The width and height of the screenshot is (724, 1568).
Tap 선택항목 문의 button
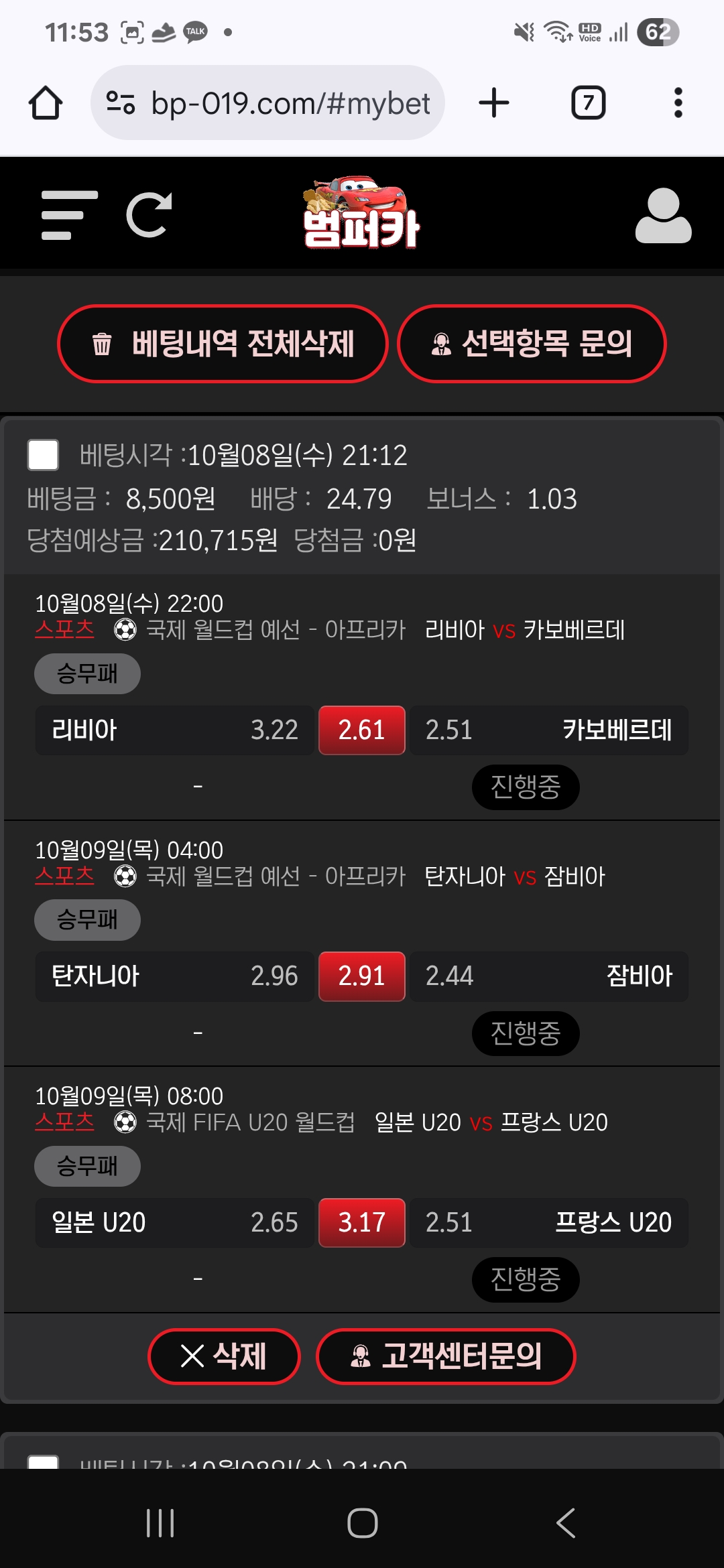[532, 344]
